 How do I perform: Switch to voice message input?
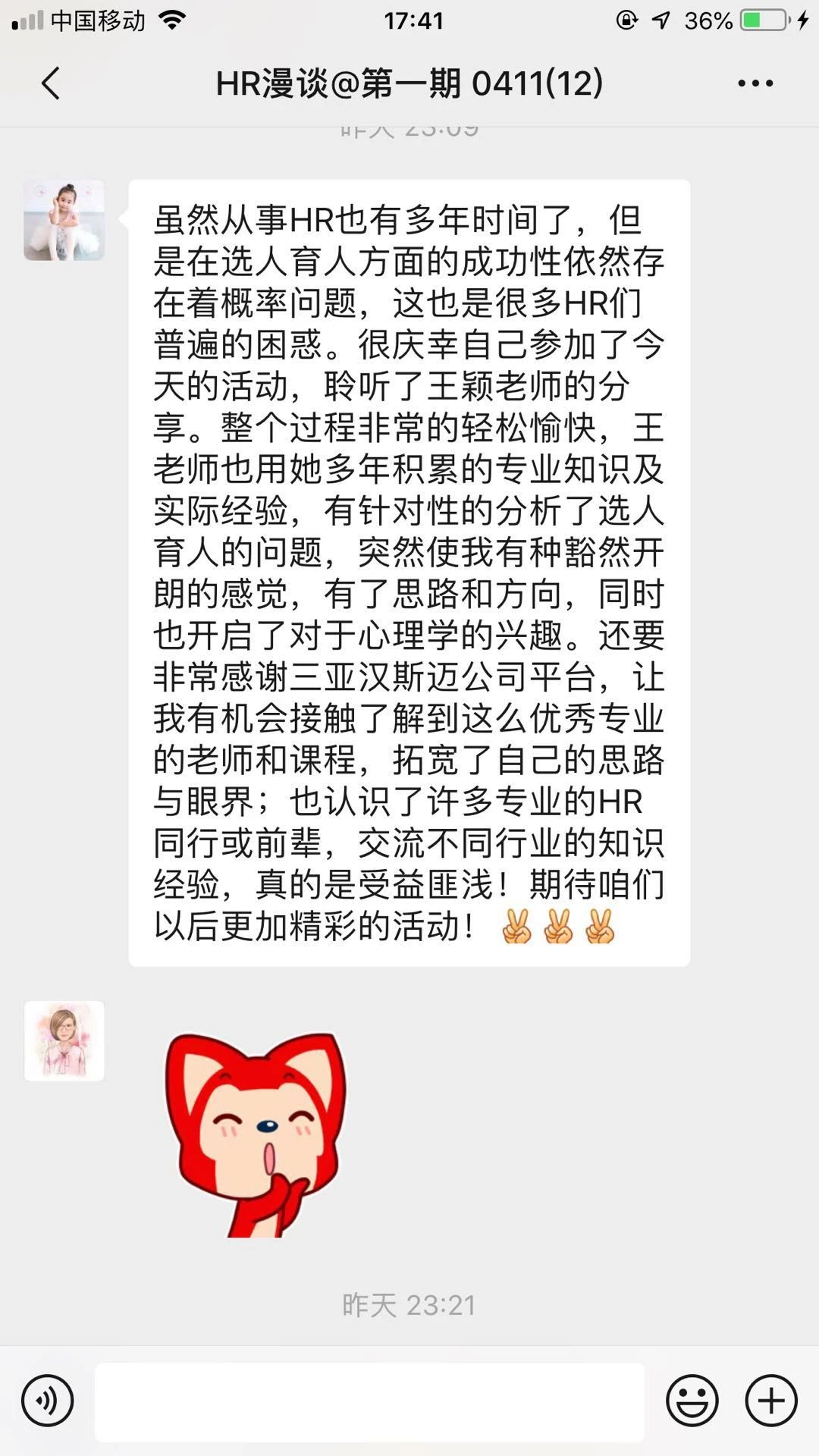click(x=48, y=1401)
